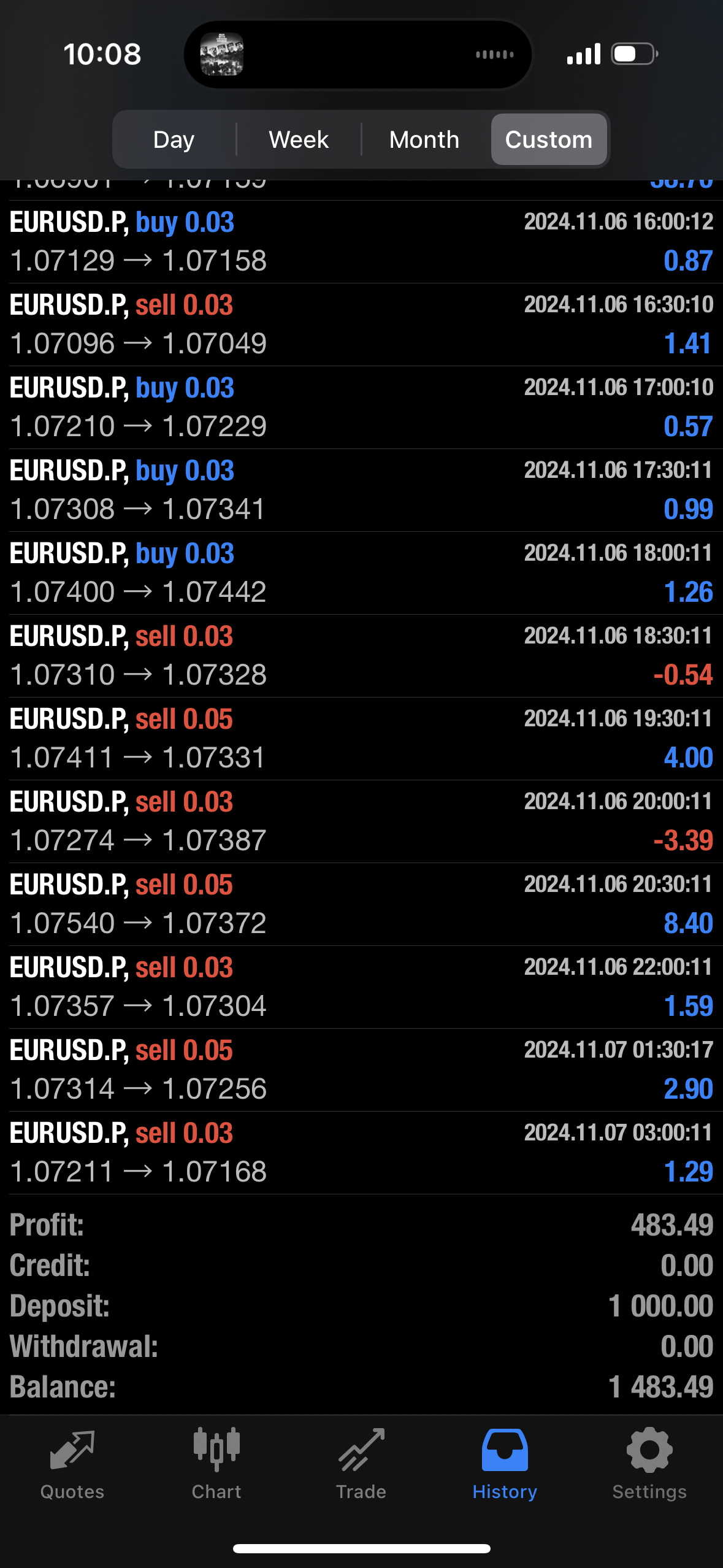This screenshot has width=723, height=1568.
Task: Expand the buy trade with 1.26 profit
Action: tap(361, 573)
